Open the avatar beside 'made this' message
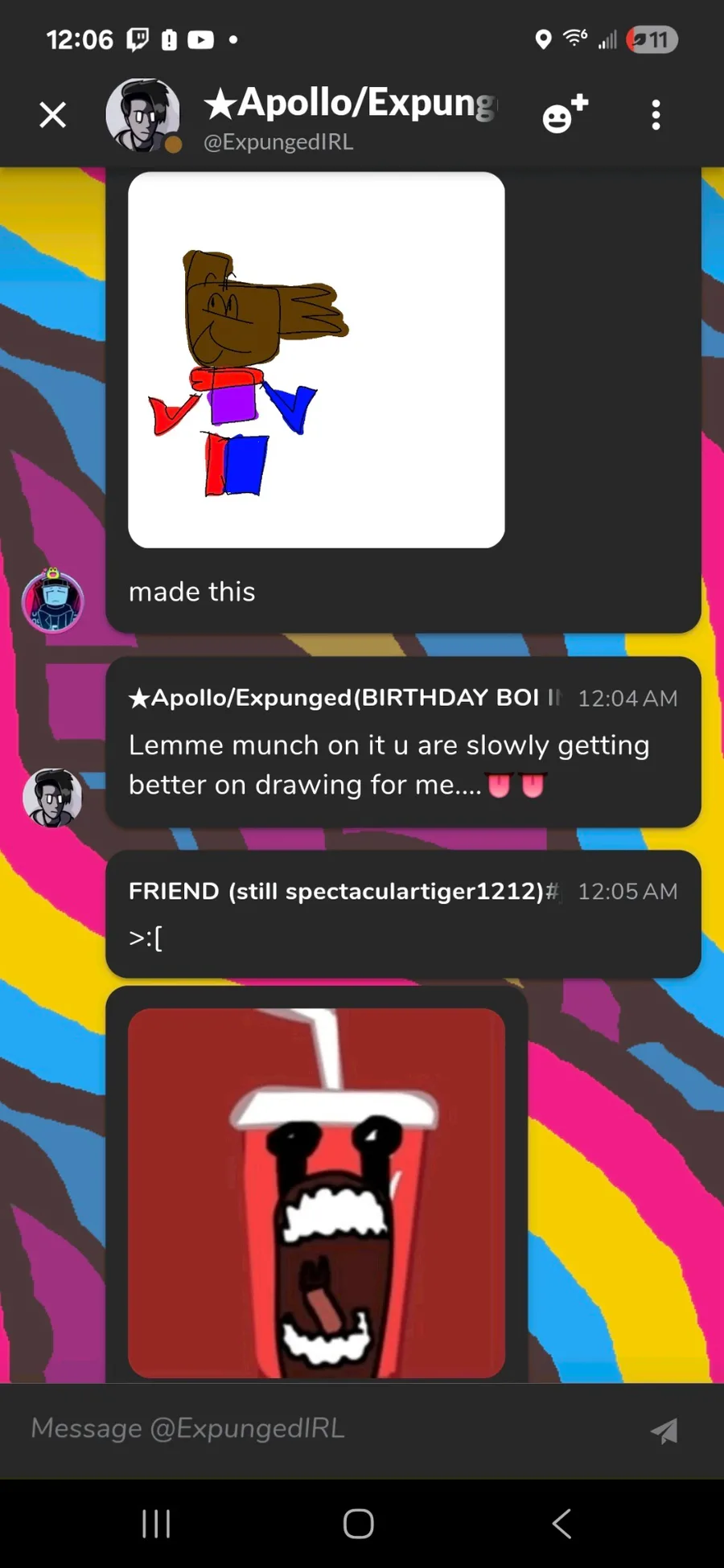 pyautogui.click(x=53, y=601)
